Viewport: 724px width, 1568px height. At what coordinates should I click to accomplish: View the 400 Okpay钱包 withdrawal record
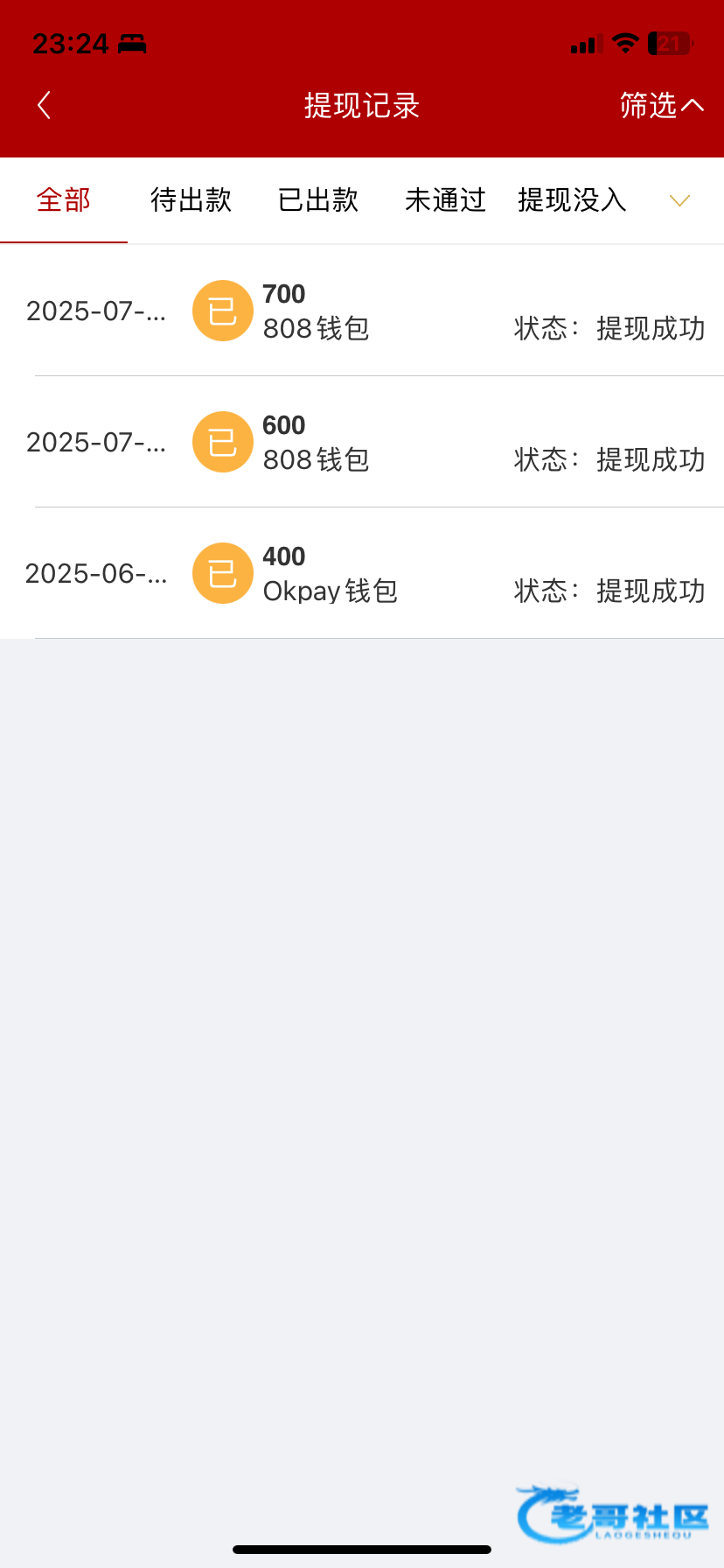[x=362, y=574]
